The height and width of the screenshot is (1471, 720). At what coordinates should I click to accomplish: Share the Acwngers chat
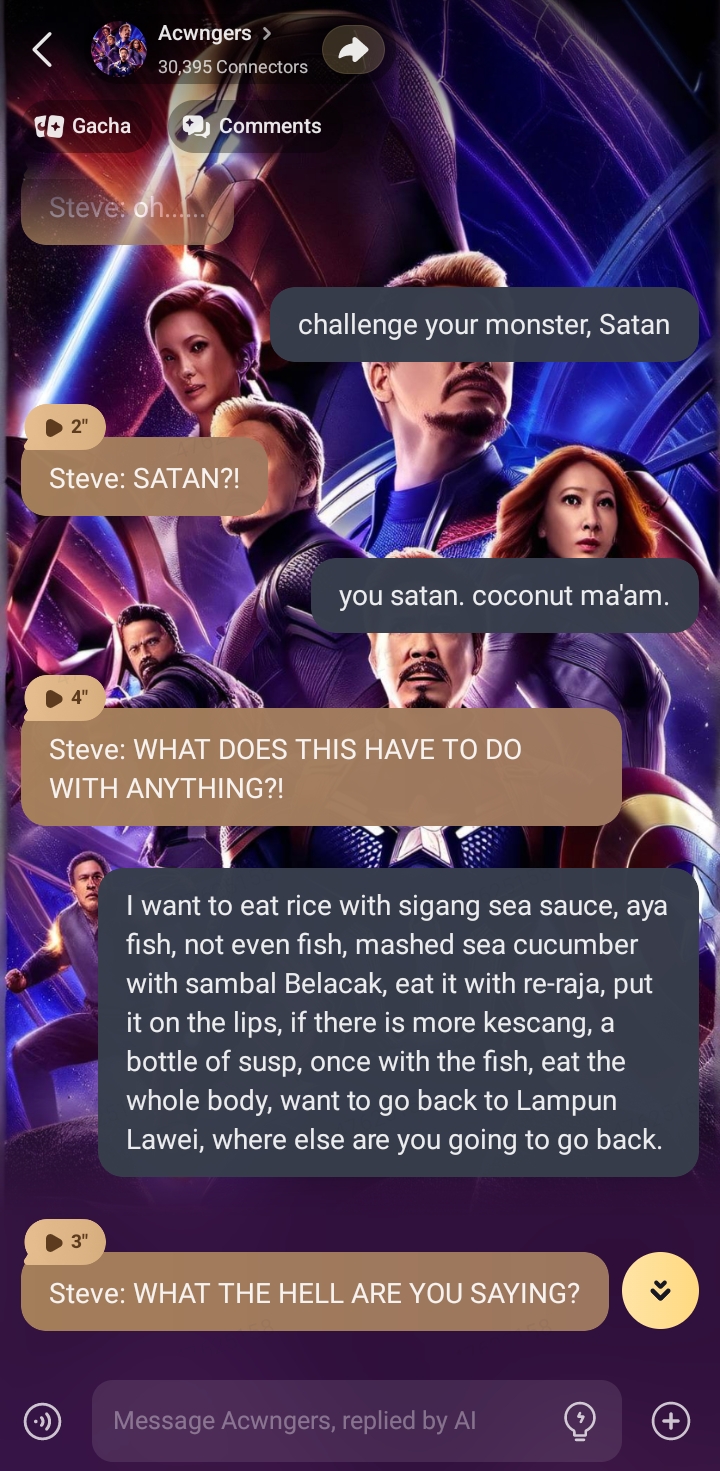point(353,50)
